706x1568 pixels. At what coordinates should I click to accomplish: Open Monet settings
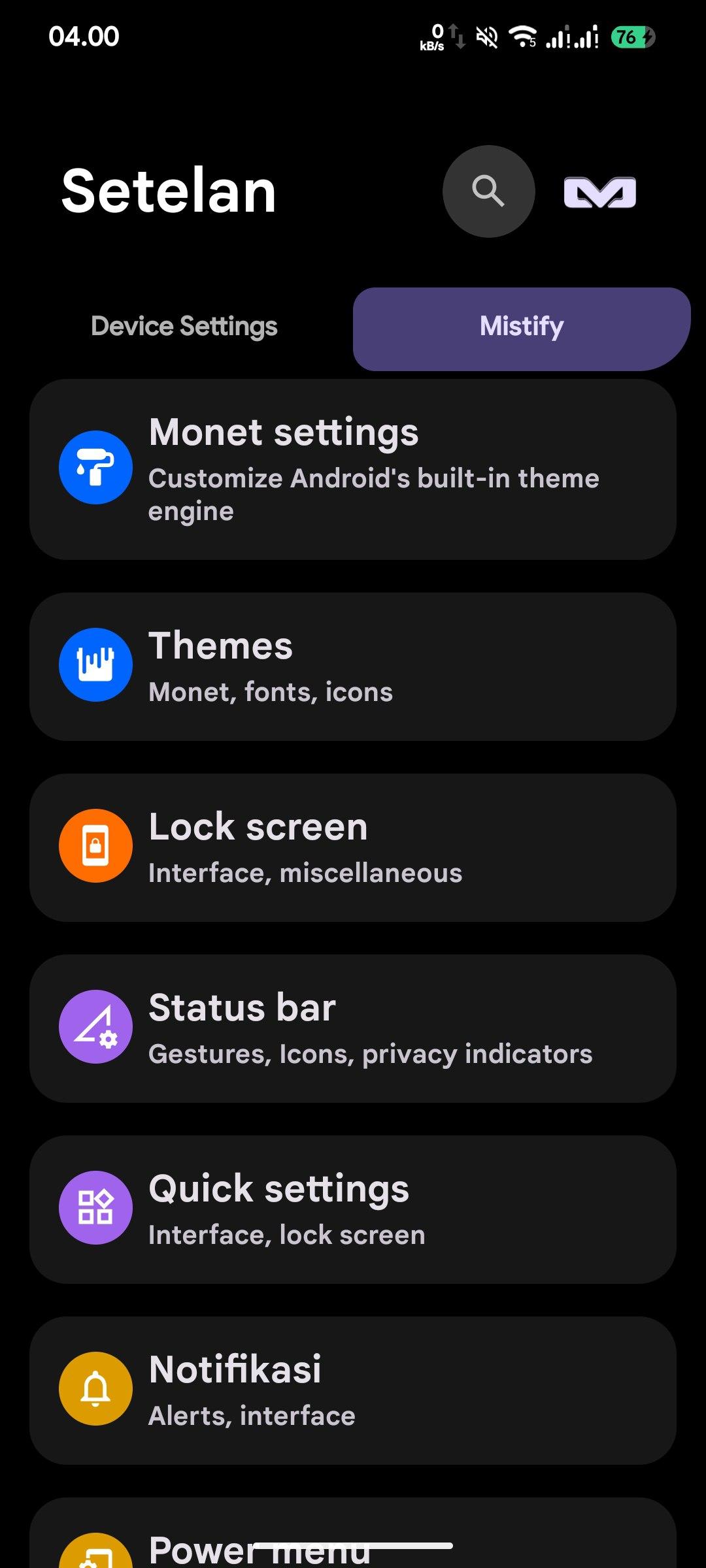tap(353, 469)
